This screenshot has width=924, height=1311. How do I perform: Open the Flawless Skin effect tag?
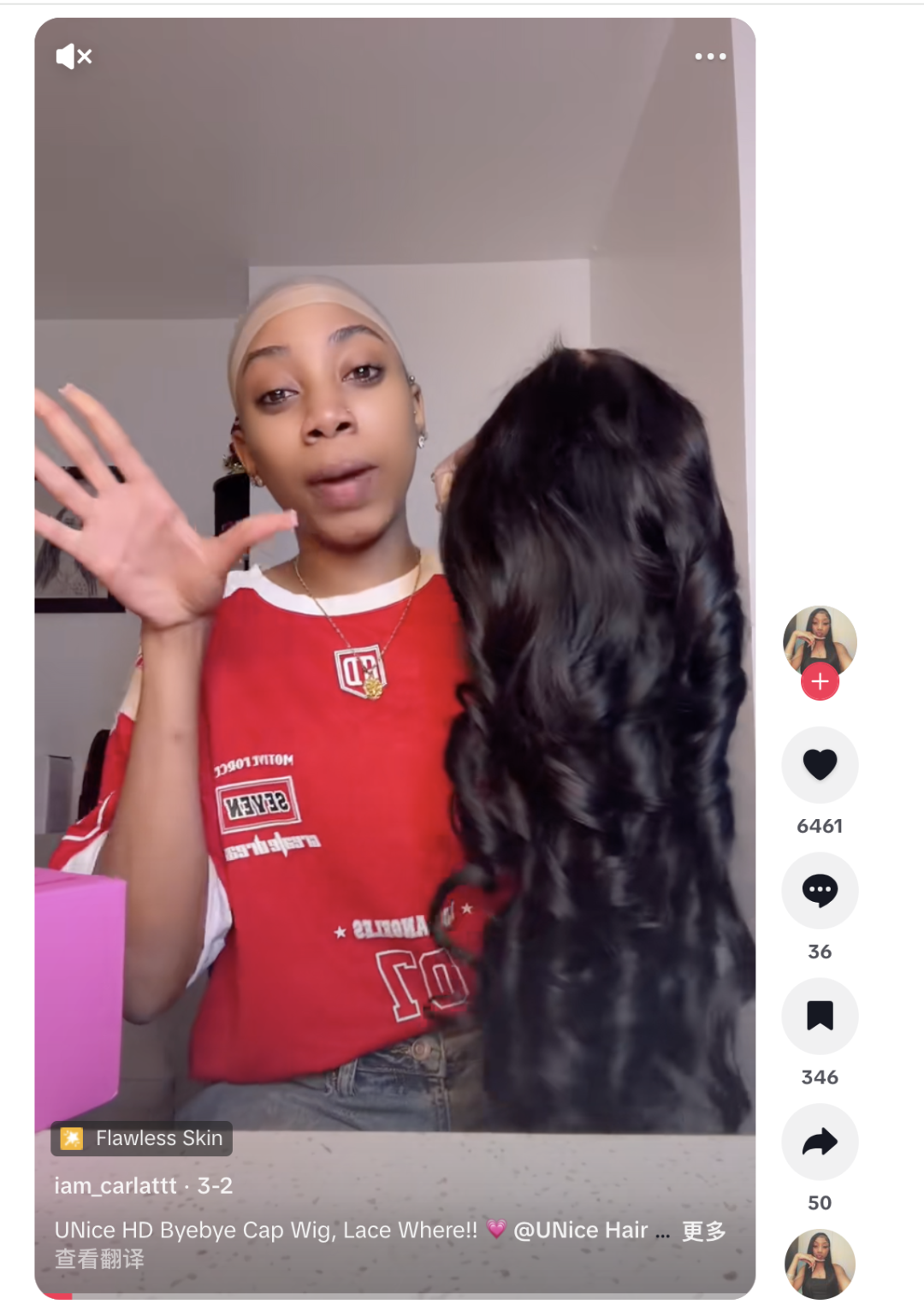pyautogui.click(x=142, y=1138)
